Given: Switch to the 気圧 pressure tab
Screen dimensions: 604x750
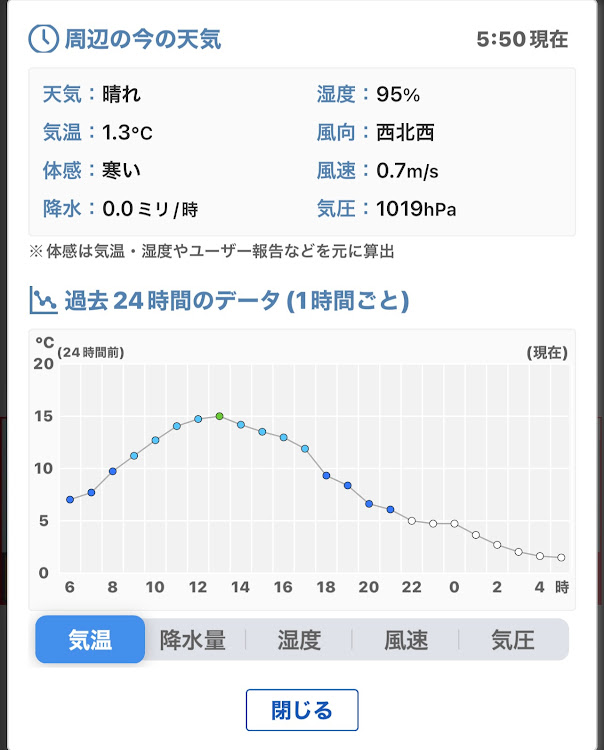Looking at the screenshot, I should coord(513,640).
